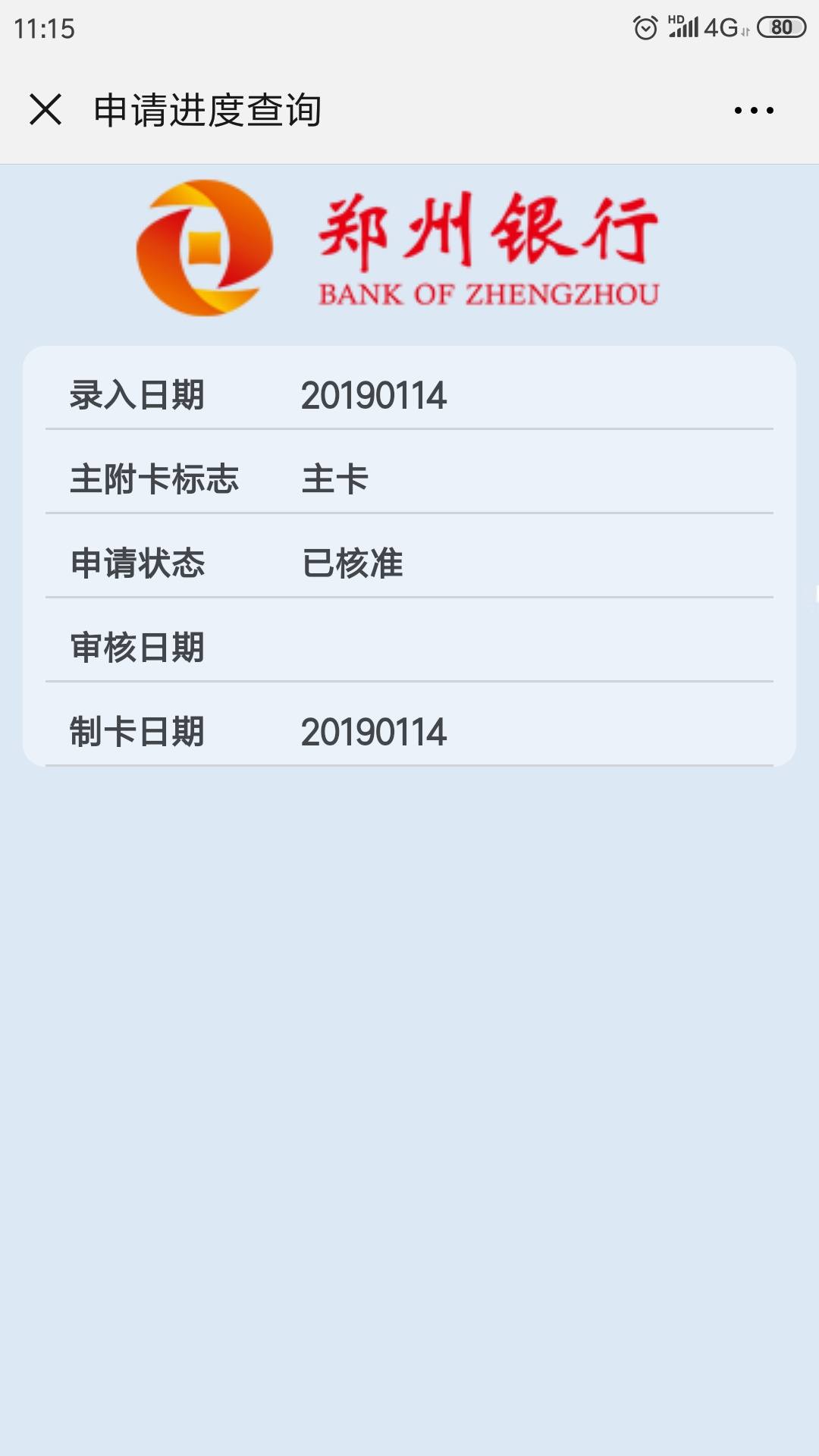
Task: Open the three-dot overflow menu
Action: point(754,111)
